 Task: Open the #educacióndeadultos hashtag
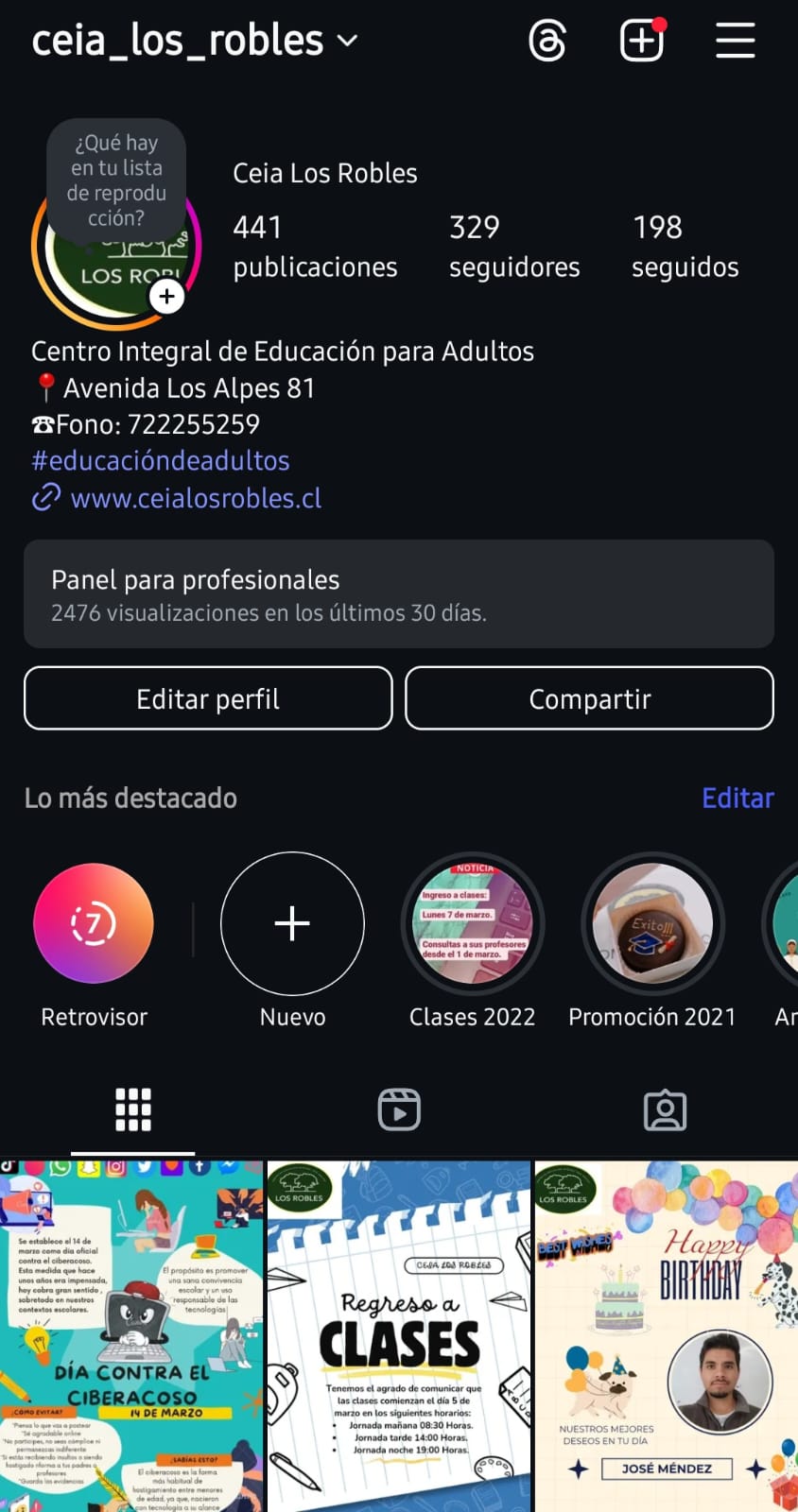(x=161, y=461)
